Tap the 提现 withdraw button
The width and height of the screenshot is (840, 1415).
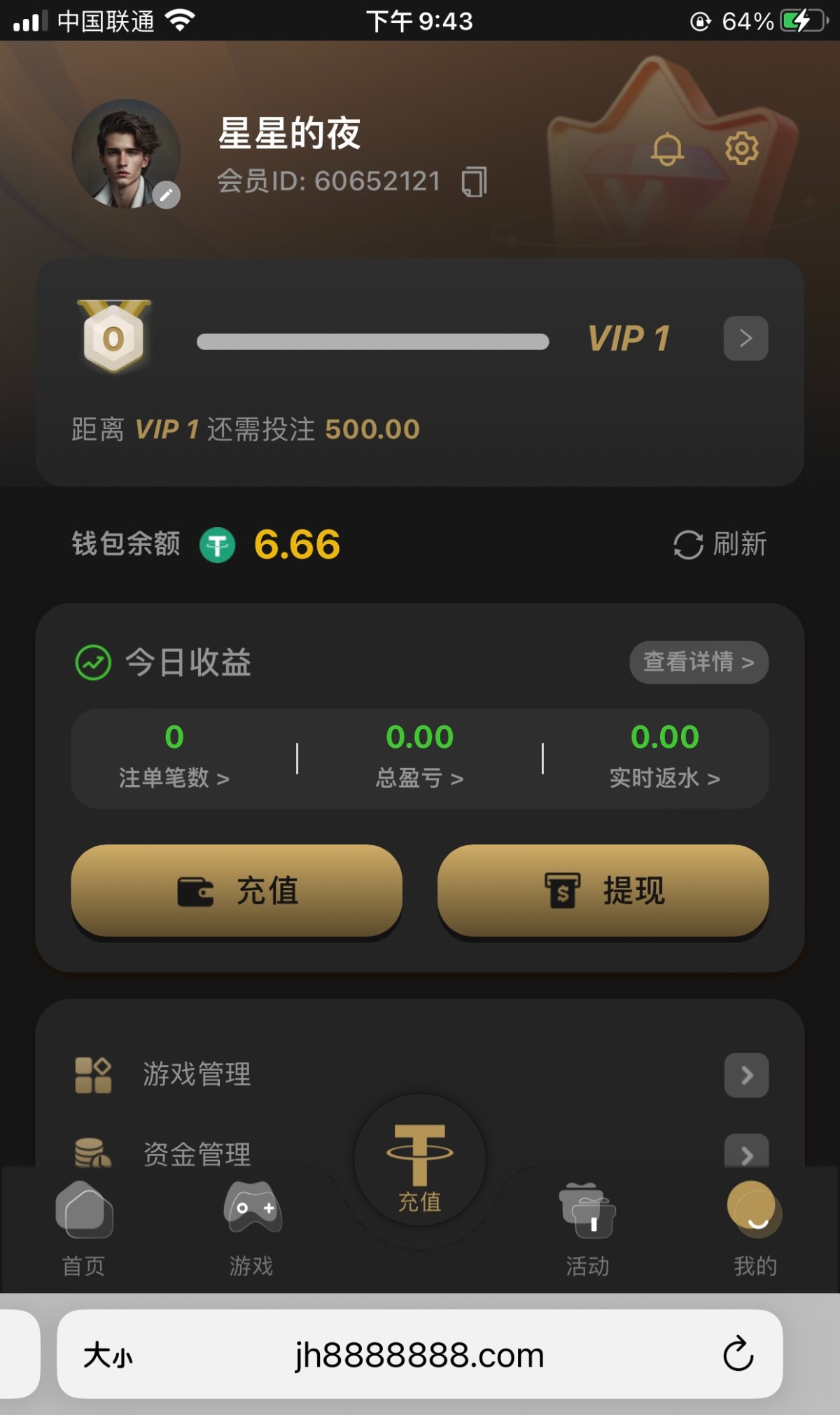click(x=603, y=891)
